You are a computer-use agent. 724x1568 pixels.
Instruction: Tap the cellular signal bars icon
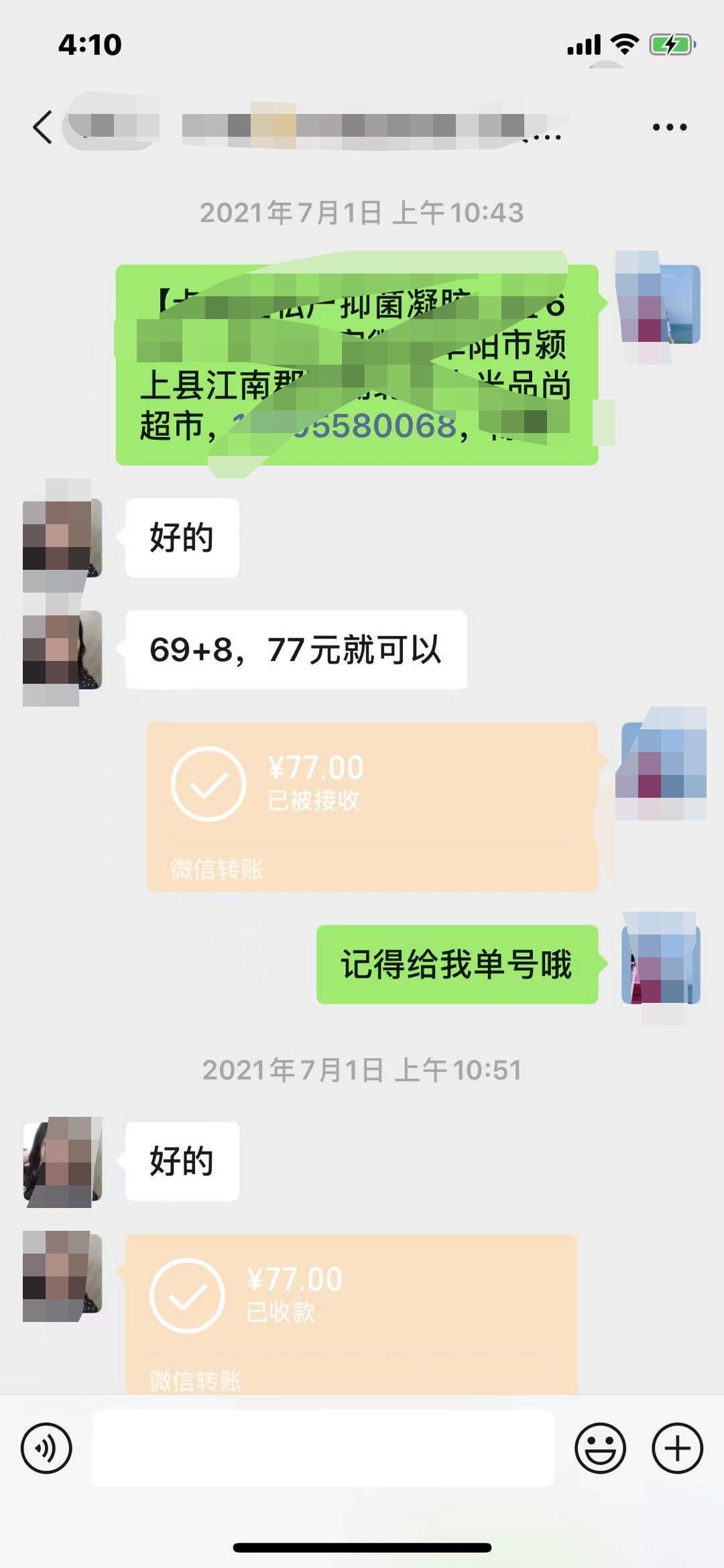(583, 43)
